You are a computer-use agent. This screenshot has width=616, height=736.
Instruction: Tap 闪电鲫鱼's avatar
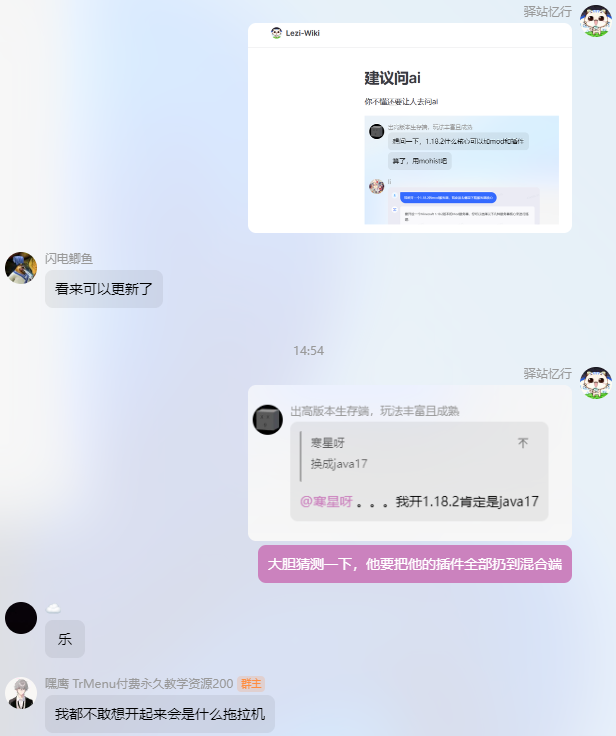click(x=21, y=267)
